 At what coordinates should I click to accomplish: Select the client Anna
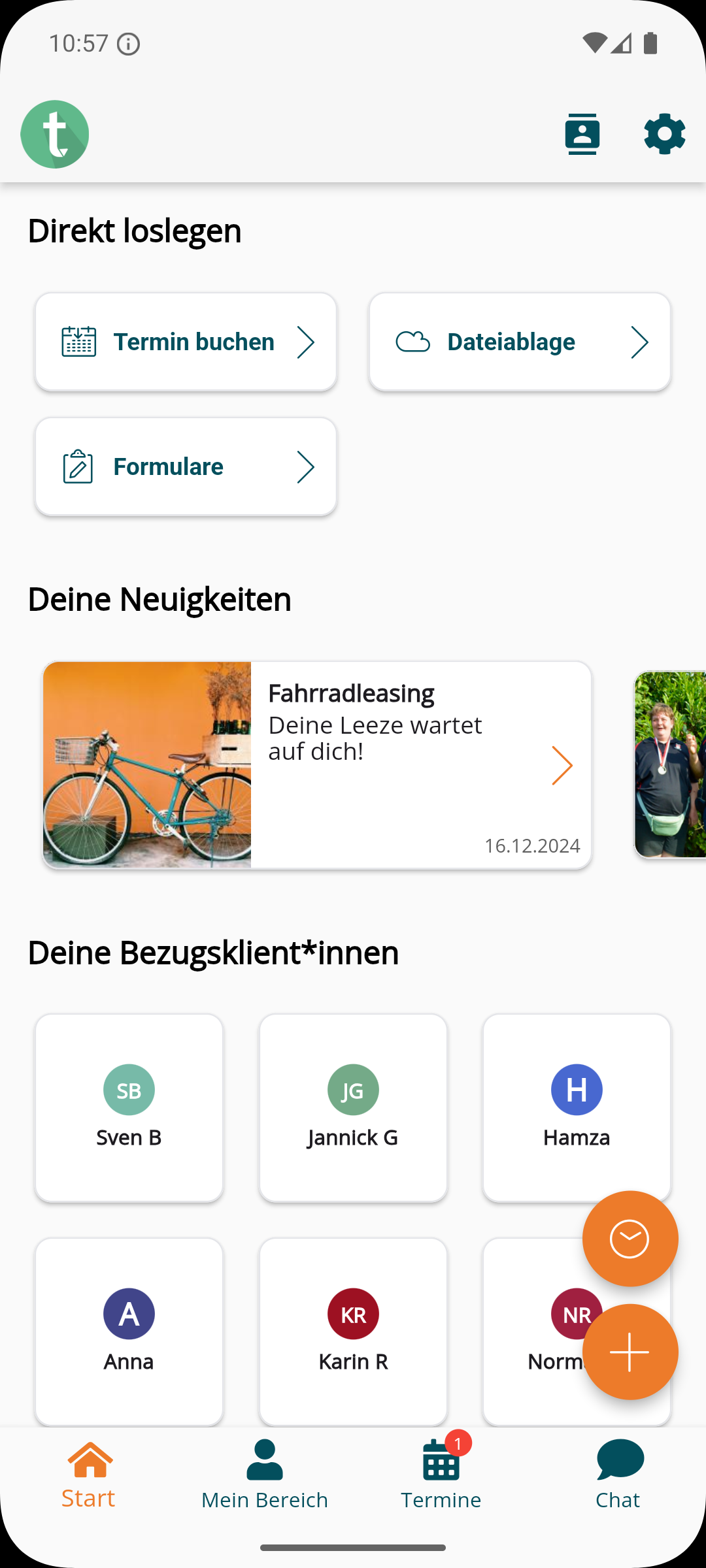coord(129,1331)
